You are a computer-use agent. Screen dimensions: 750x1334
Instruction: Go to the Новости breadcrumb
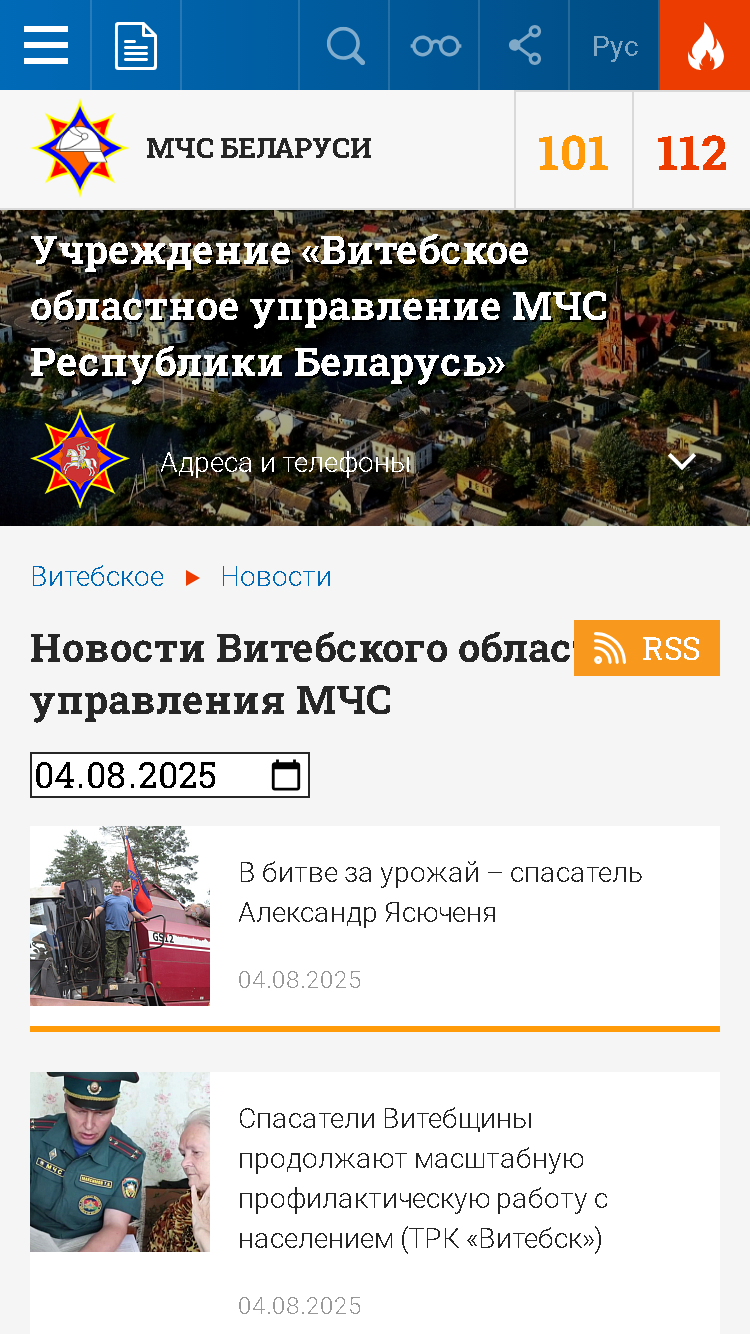pyautogui.click(x=276, y=576)
